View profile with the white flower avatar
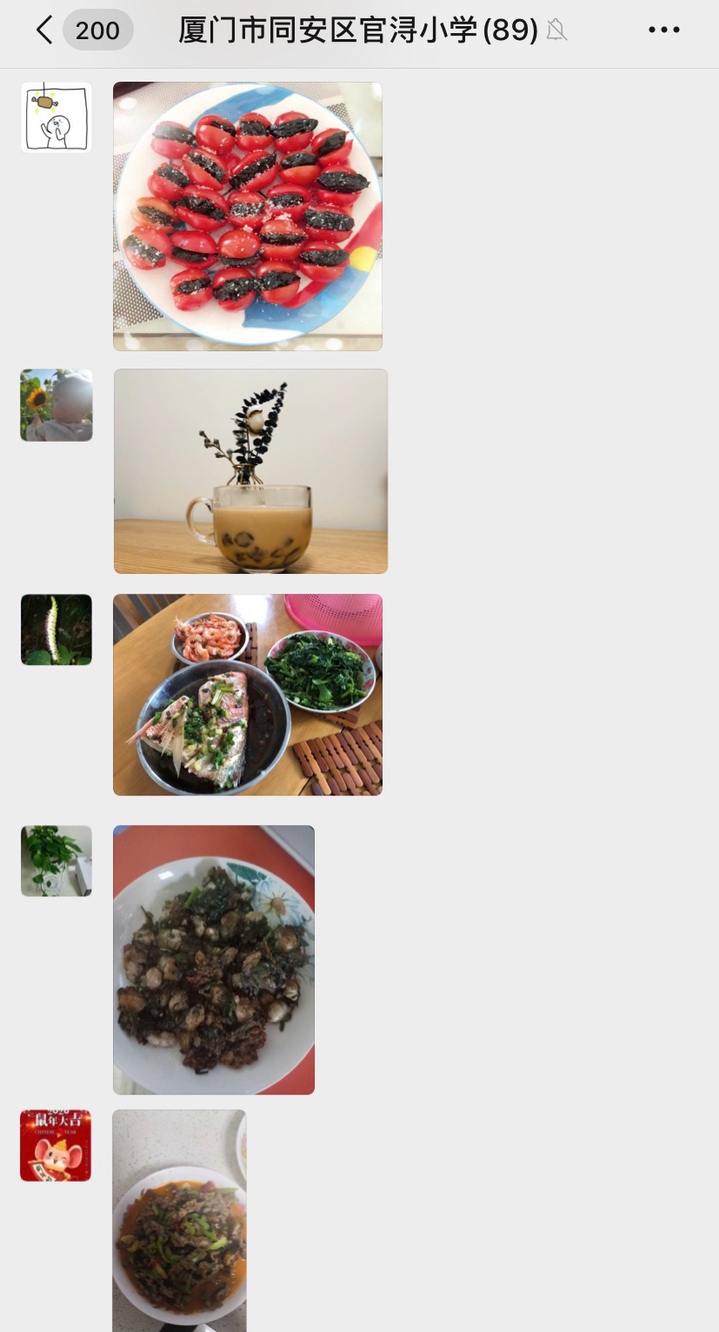 [56, 630]
